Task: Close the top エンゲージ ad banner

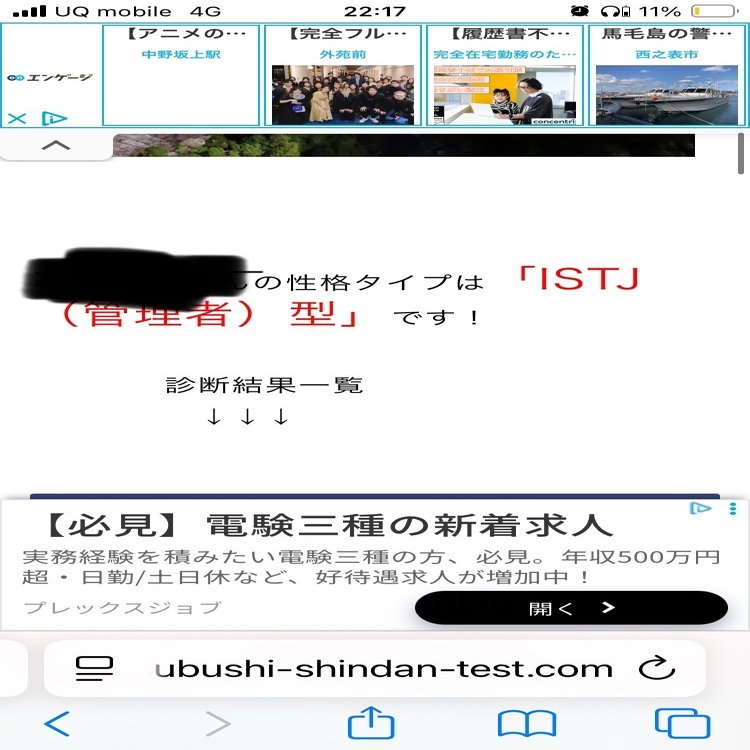Action: click(17, 119)
